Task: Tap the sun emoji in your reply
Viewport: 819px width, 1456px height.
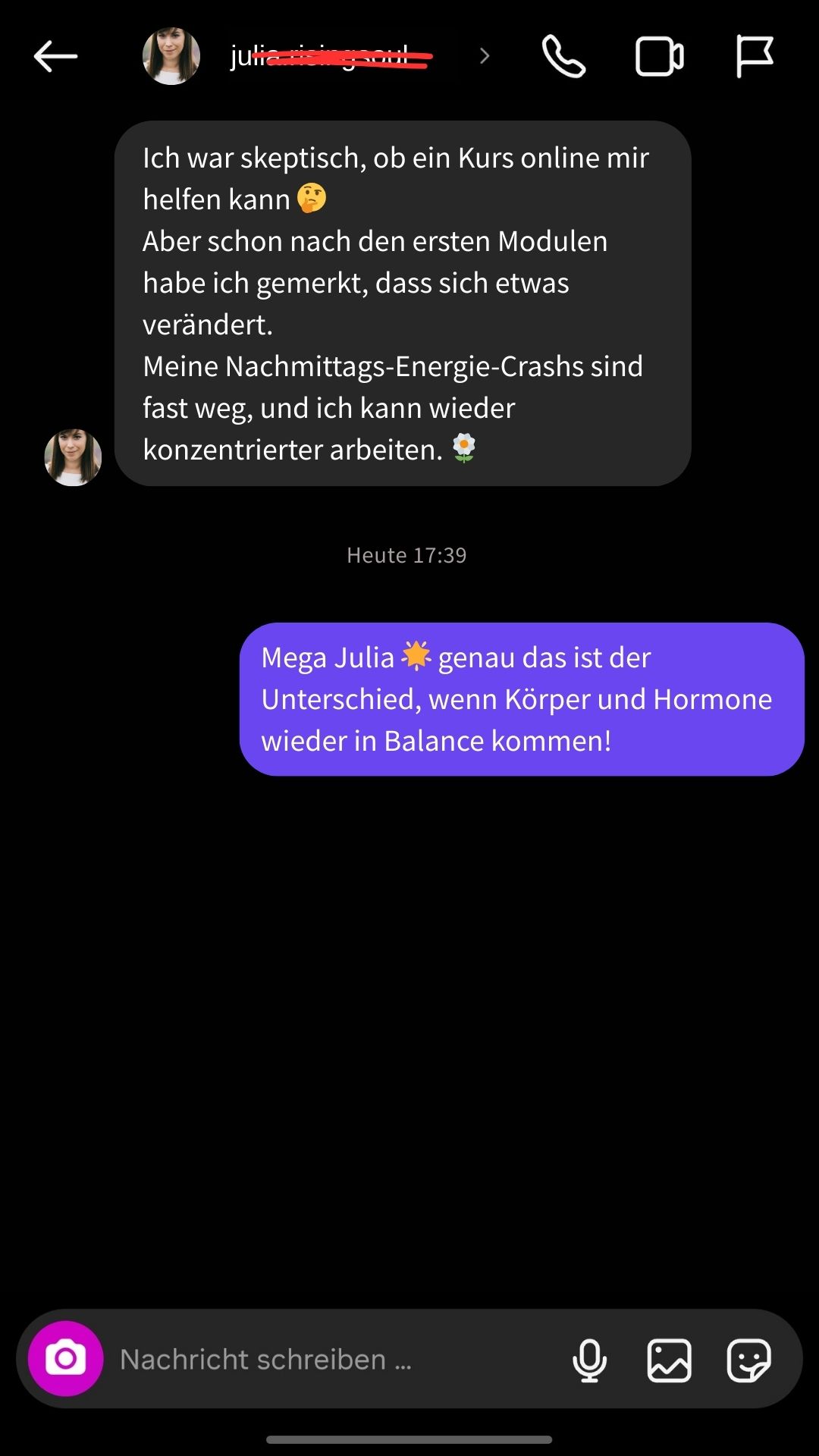Action: click(416, 657)
